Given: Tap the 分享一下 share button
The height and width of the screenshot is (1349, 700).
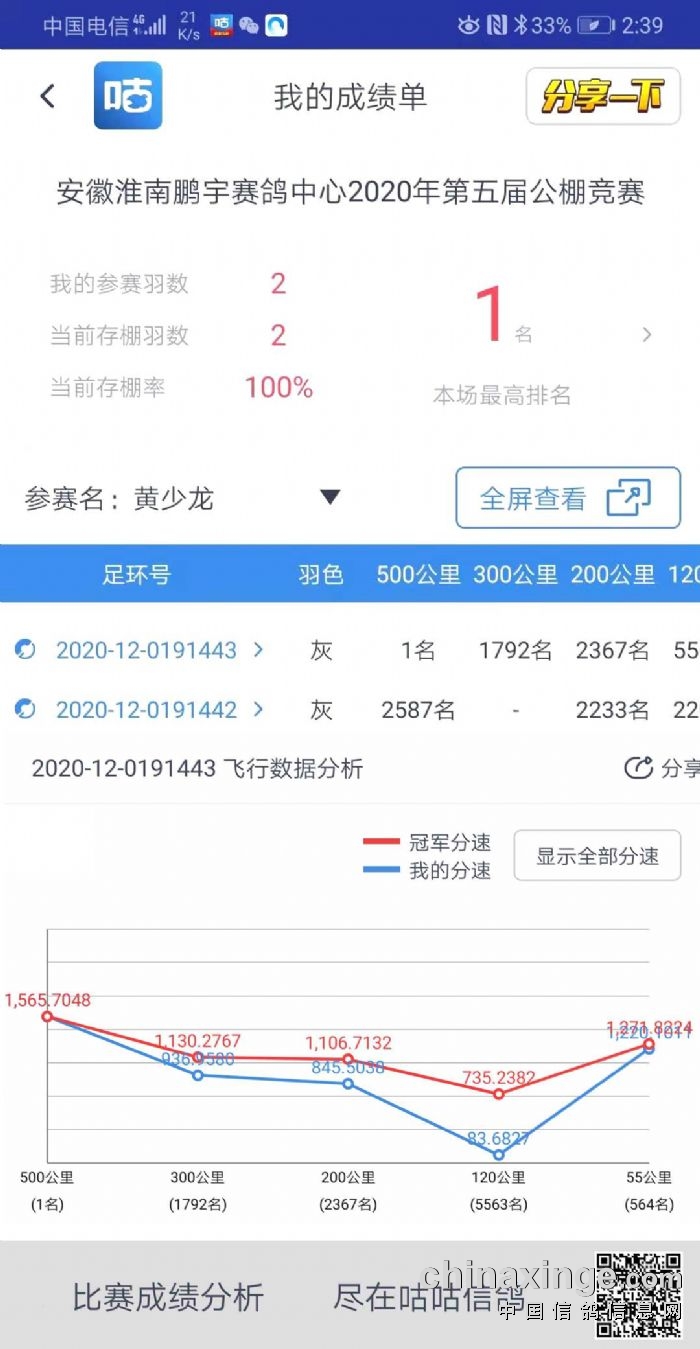Looking at the screenshot, I should point(603,96).
